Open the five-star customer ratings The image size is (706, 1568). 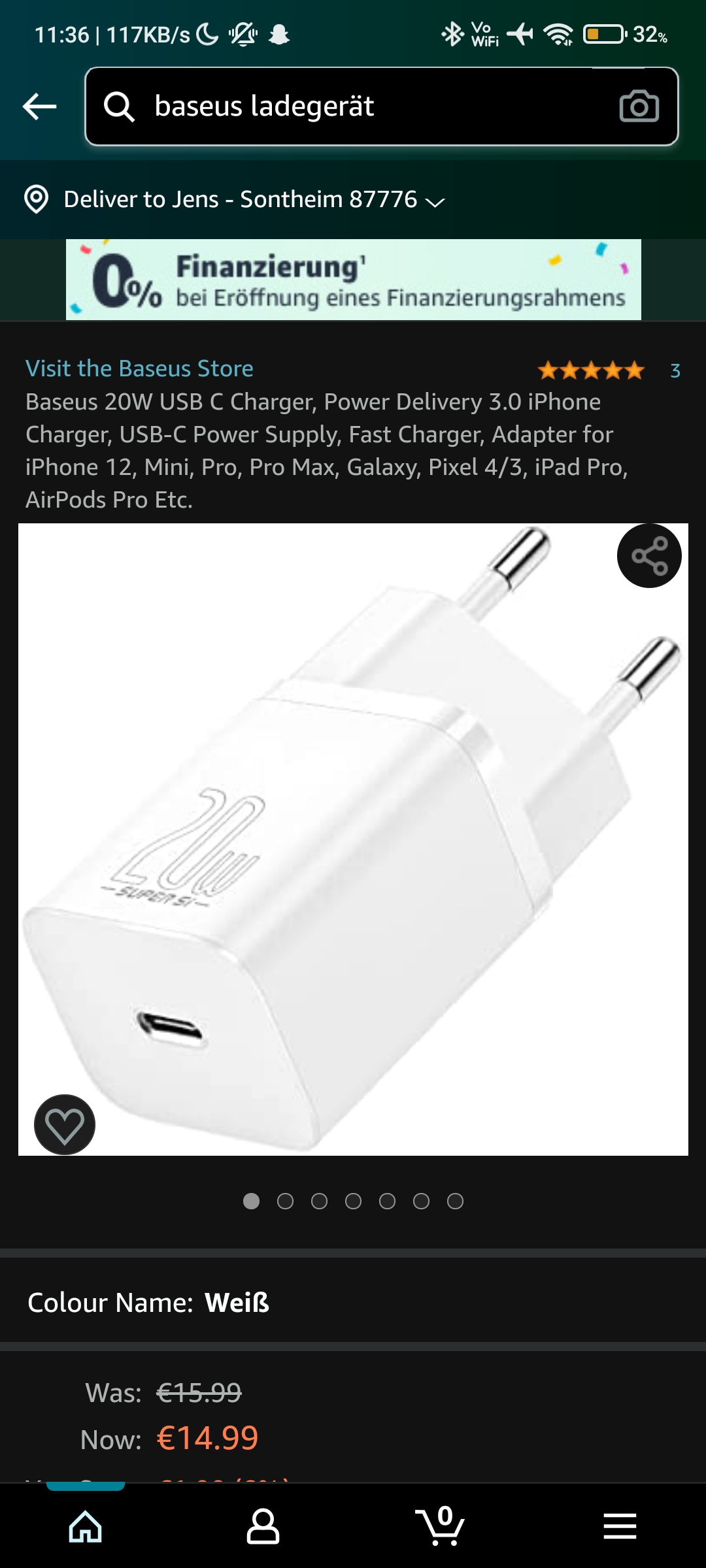click(x=591, y=370)
